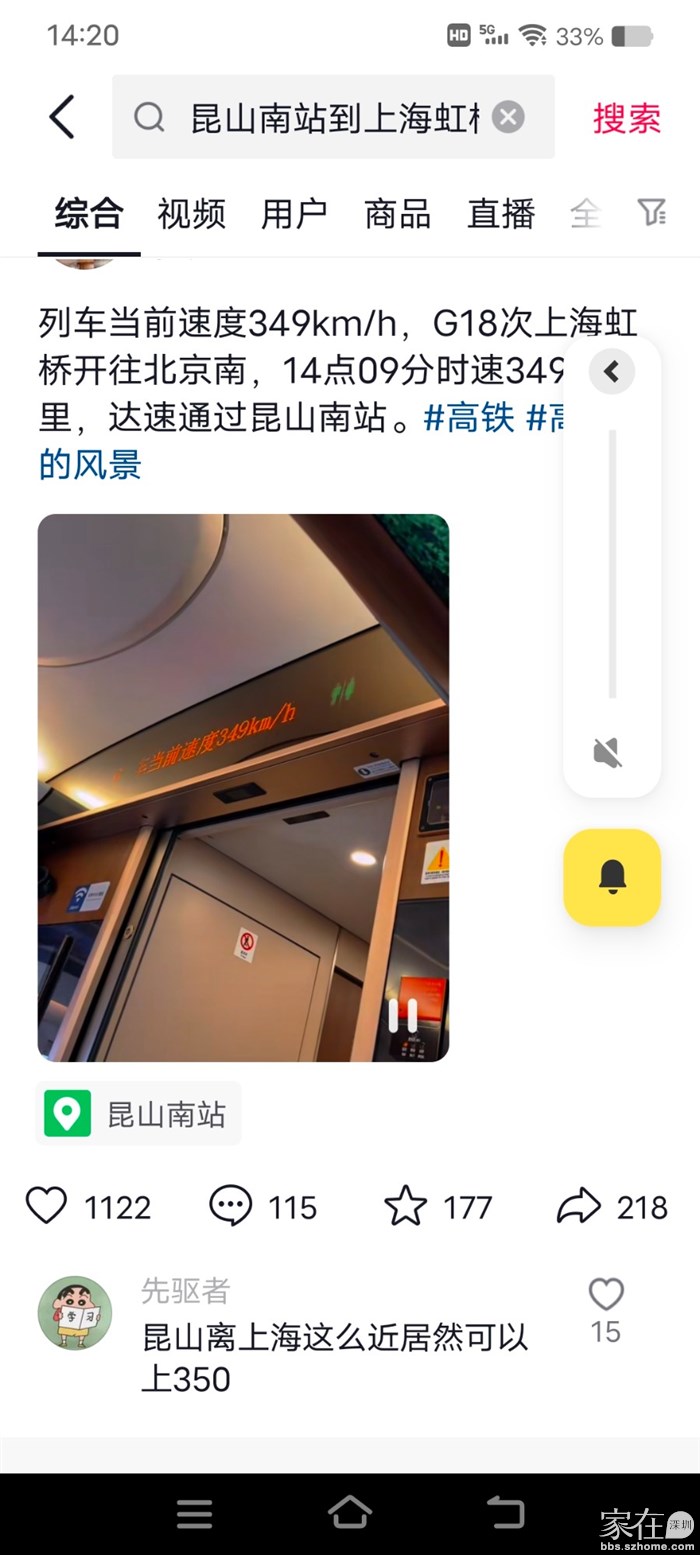Switch to the 直播 tab
This screenshot has width=700, height=1555.
pos(501,213)
